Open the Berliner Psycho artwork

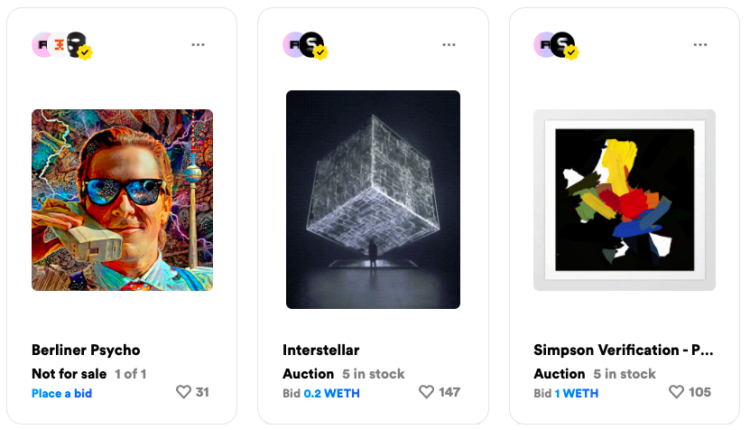[122, 200]
